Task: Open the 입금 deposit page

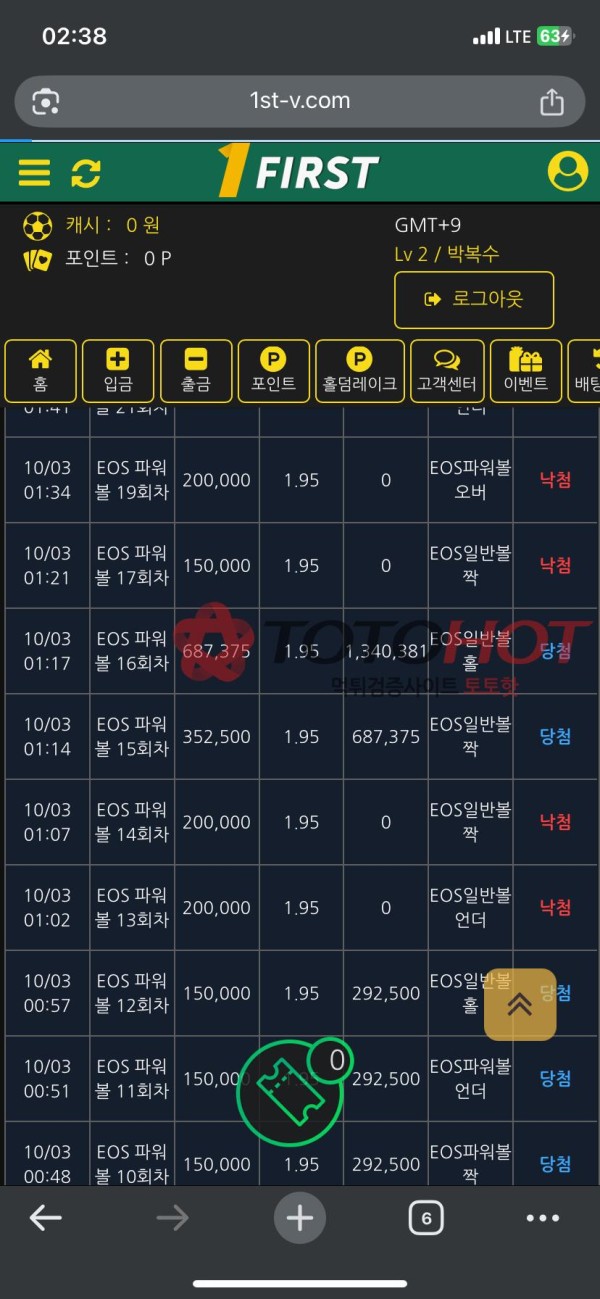Action: point(118,371)
